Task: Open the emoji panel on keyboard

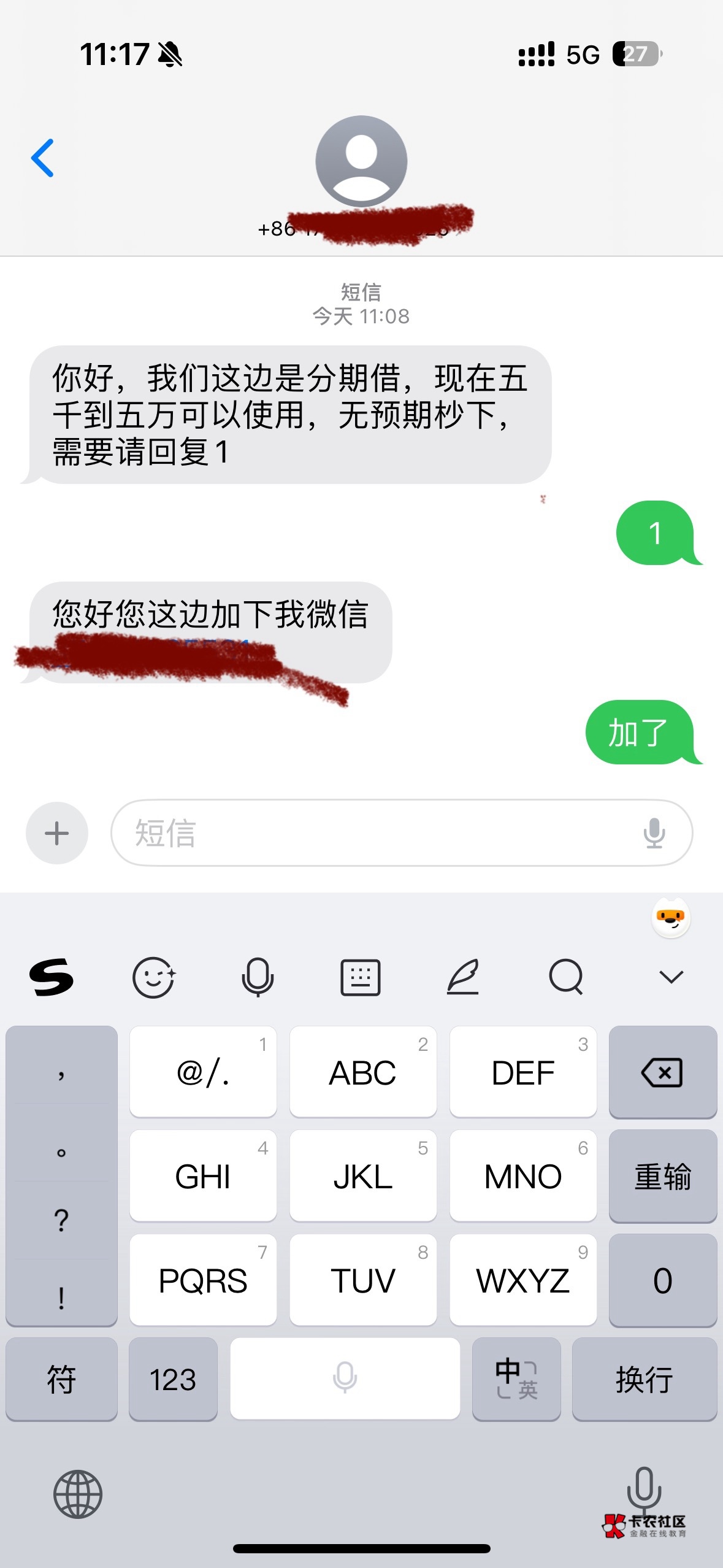Action: pyautogui.click(x=153, y=977)
